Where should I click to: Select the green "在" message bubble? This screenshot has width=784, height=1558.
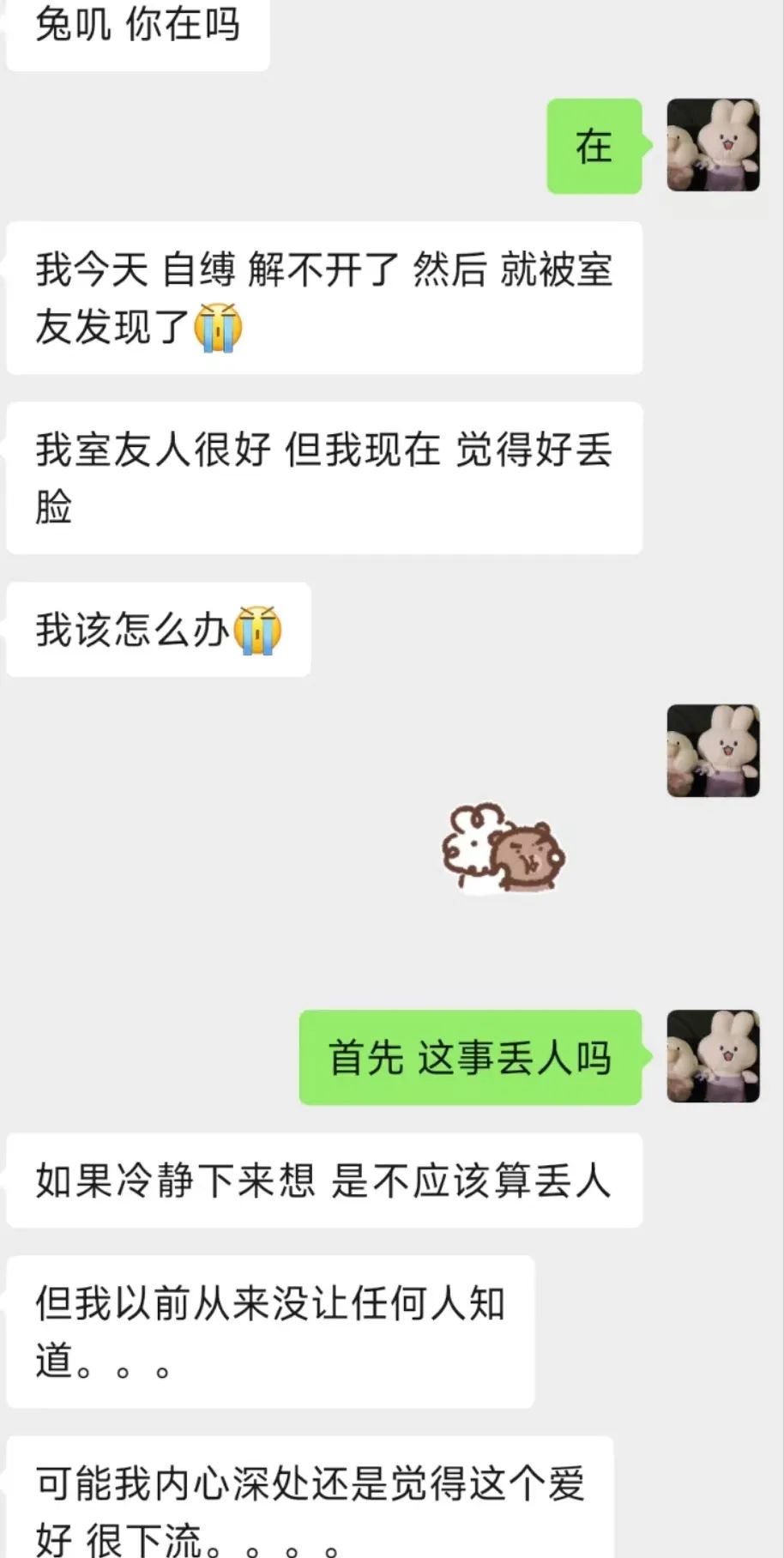(x=594, y=144)
